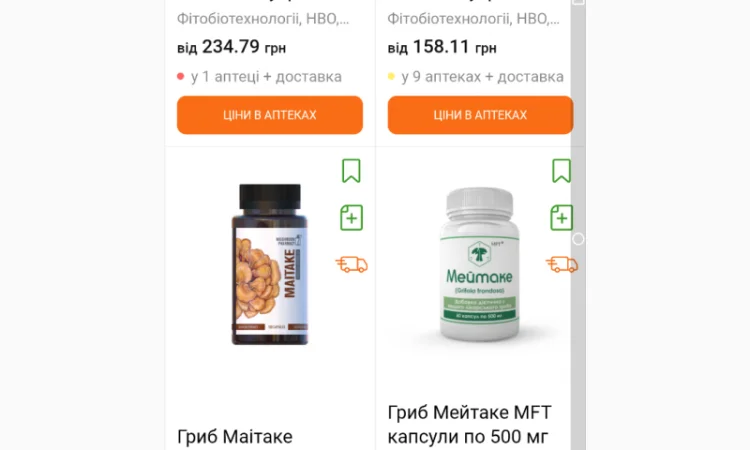Bookmark the Гриб Маітаке product
The width and height of the screenshot is (750, 450).
(351, 171)
